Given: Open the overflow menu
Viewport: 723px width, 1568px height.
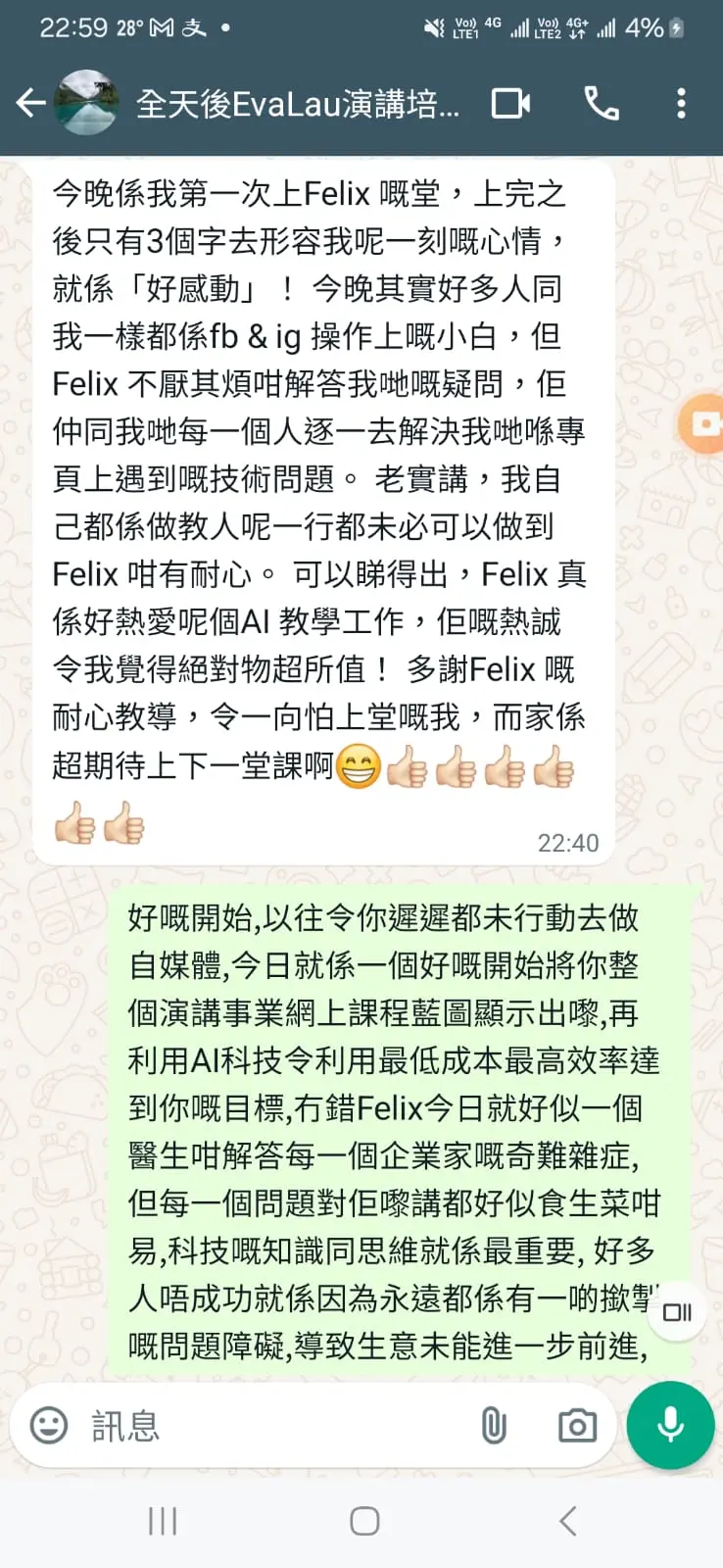Looking at the screenshot, I should point(682,103).
